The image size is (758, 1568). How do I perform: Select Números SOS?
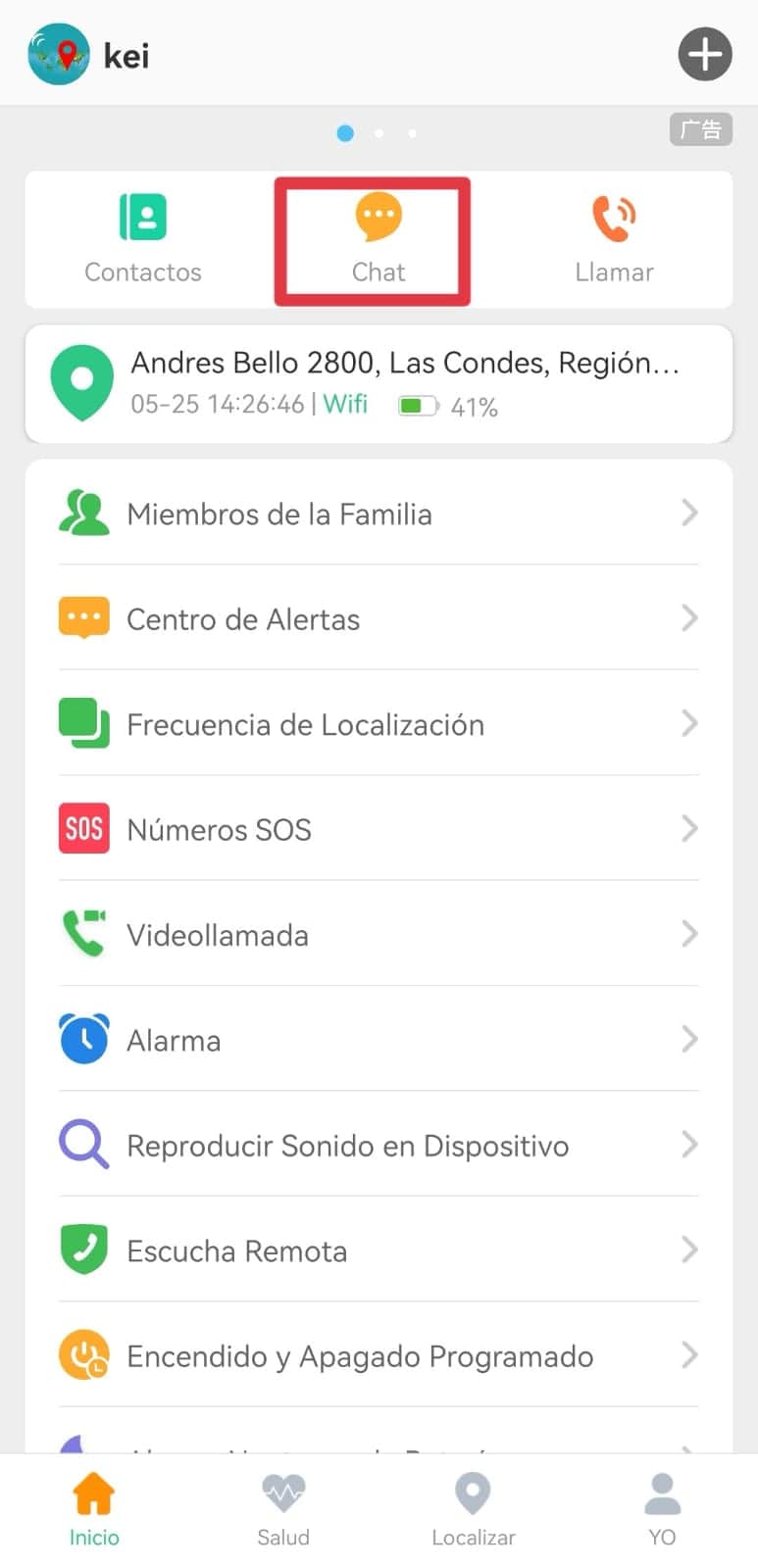379,829
